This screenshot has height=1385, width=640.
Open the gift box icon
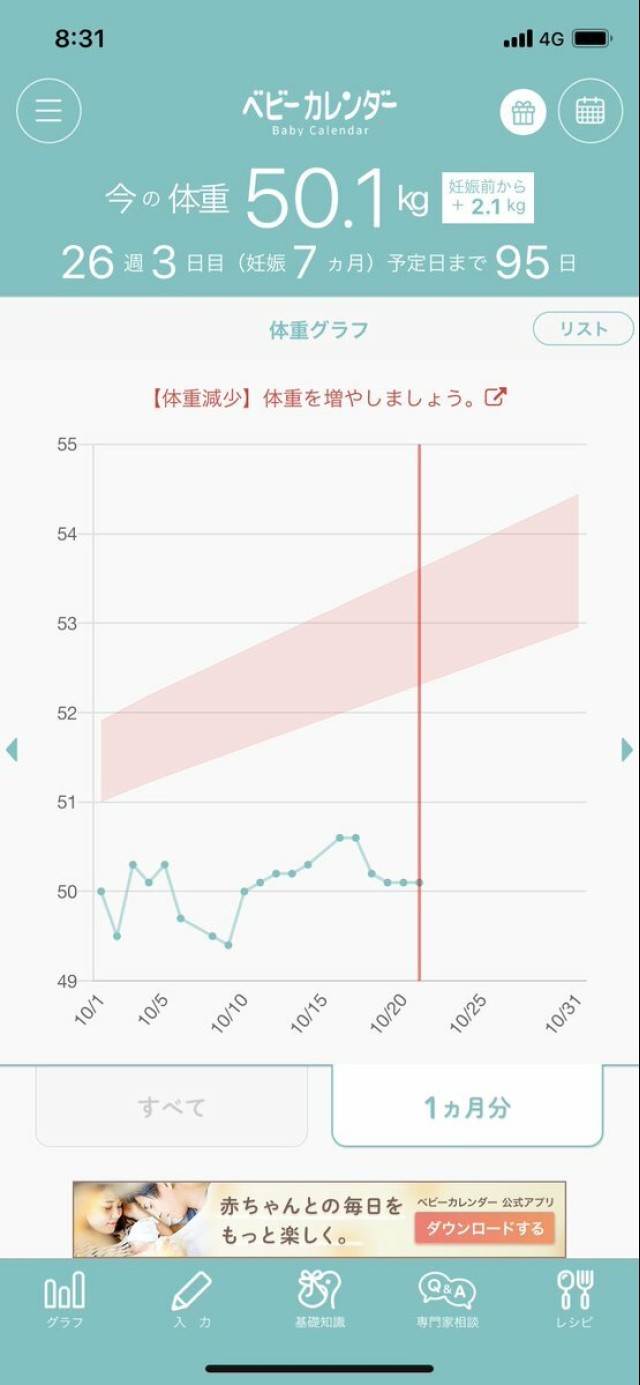523,111
